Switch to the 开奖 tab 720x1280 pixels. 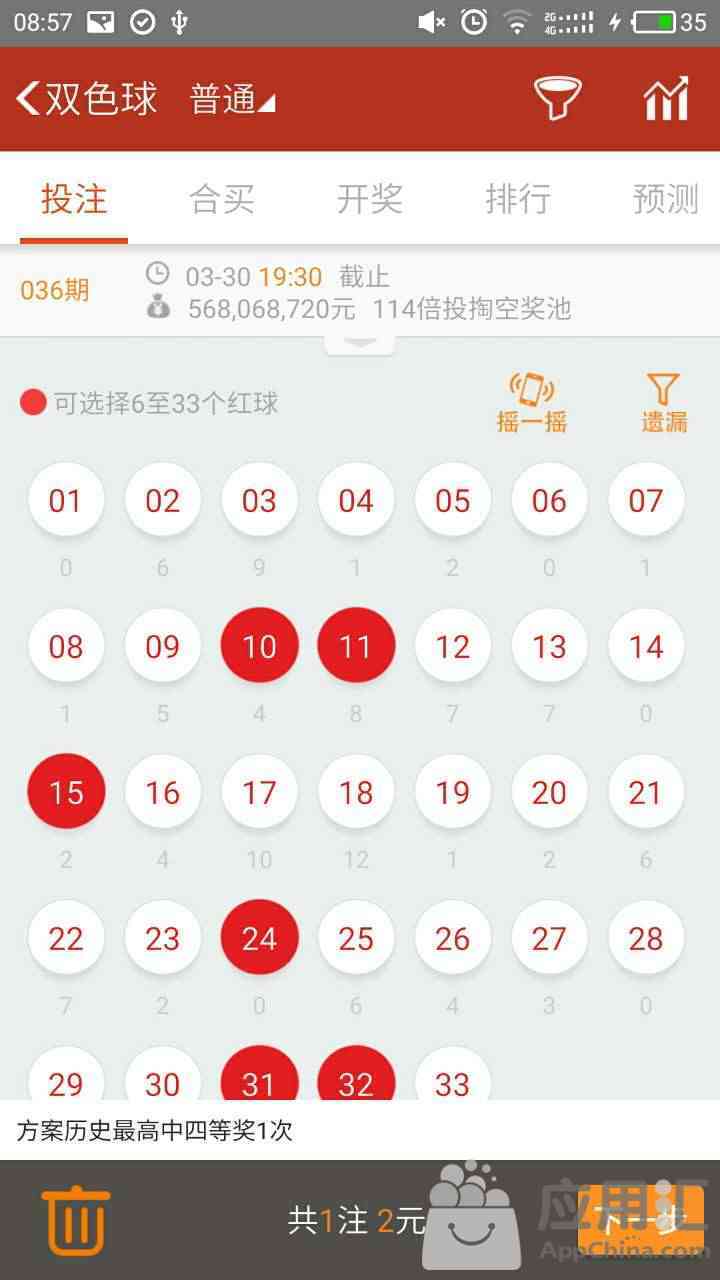point(369,198)
